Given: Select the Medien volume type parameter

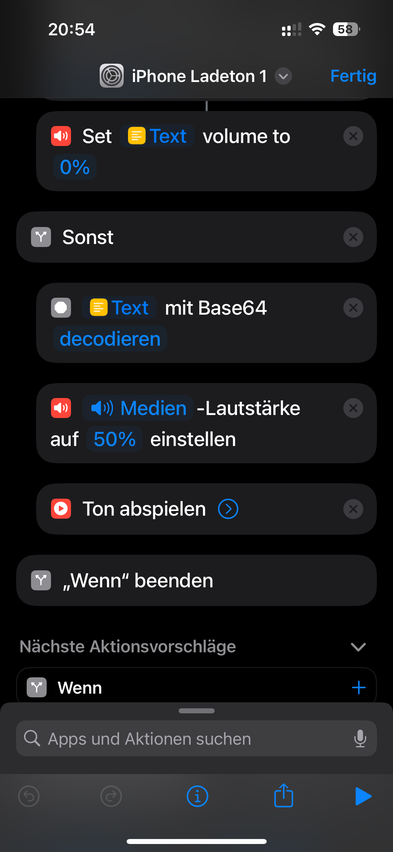Looking at the screenshot, I should [x=138, y=408].
